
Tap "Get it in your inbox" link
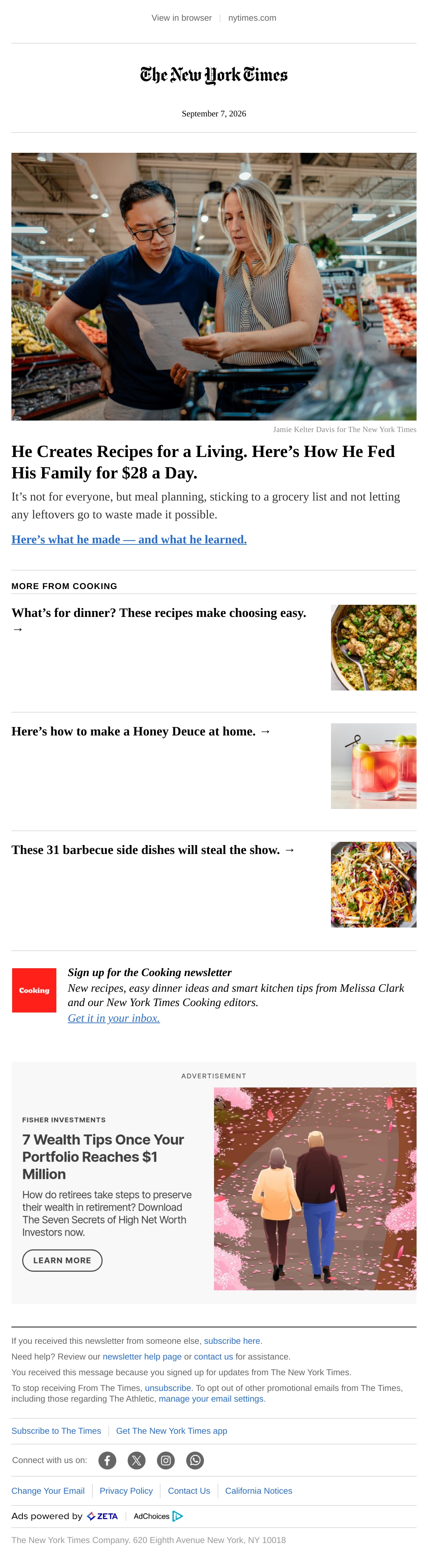click(x=114, y=1018)
